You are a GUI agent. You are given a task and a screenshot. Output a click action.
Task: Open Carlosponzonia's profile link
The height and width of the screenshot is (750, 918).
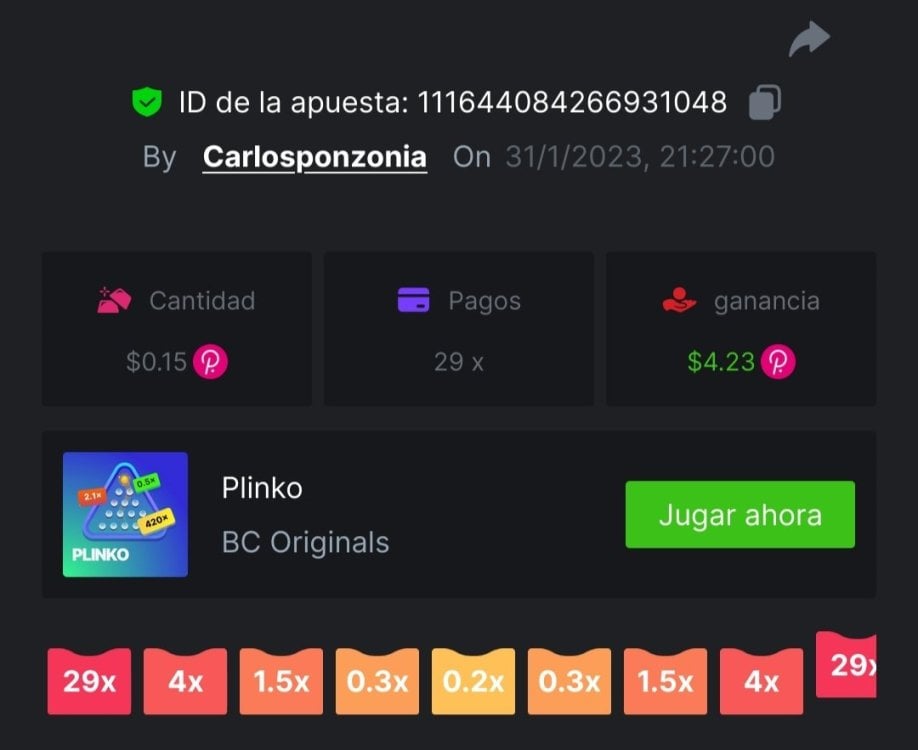(315, 157)
